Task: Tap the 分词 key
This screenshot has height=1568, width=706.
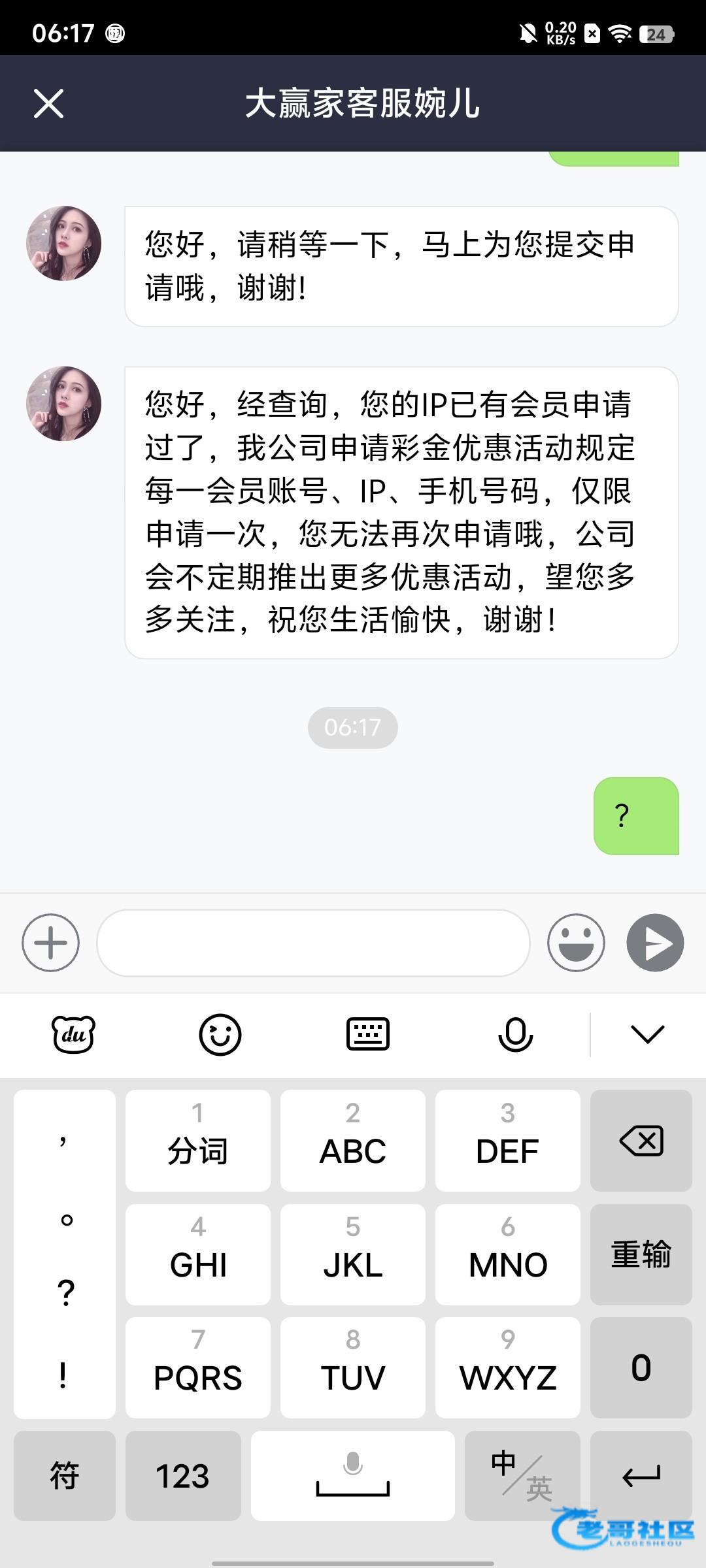Action: 197,1141
